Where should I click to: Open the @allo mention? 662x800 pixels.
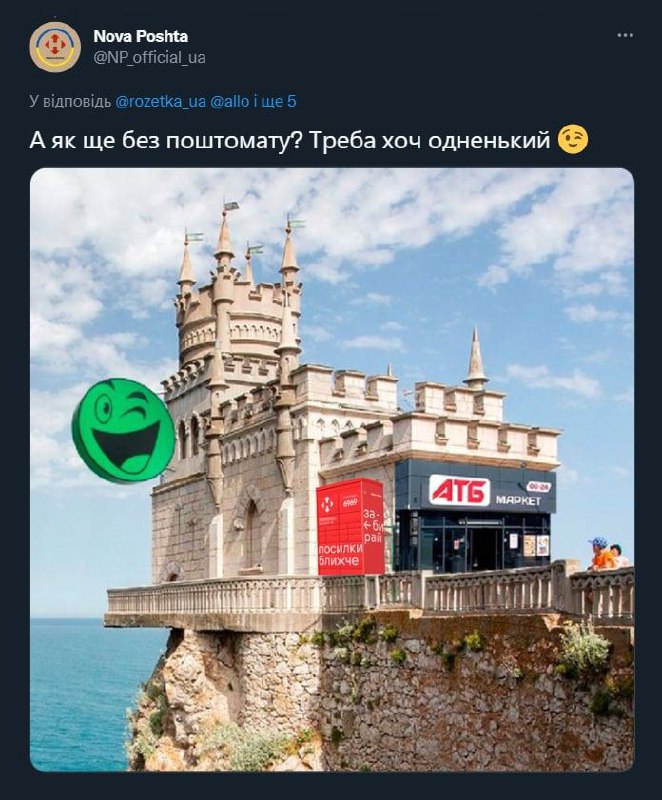pyautogui.click(x=229, y=101)
